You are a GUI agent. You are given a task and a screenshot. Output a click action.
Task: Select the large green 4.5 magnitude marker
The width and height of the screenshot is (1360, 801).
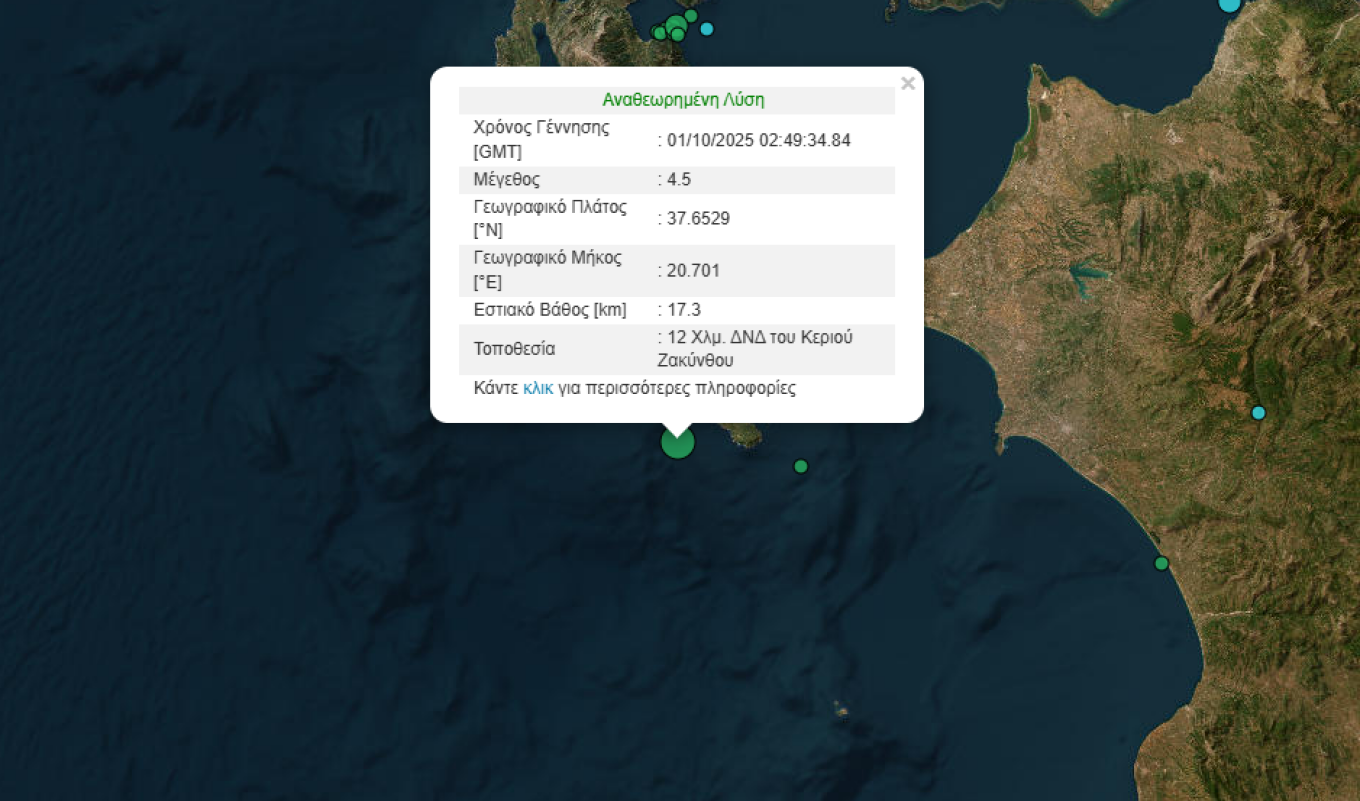pos(678,443)
